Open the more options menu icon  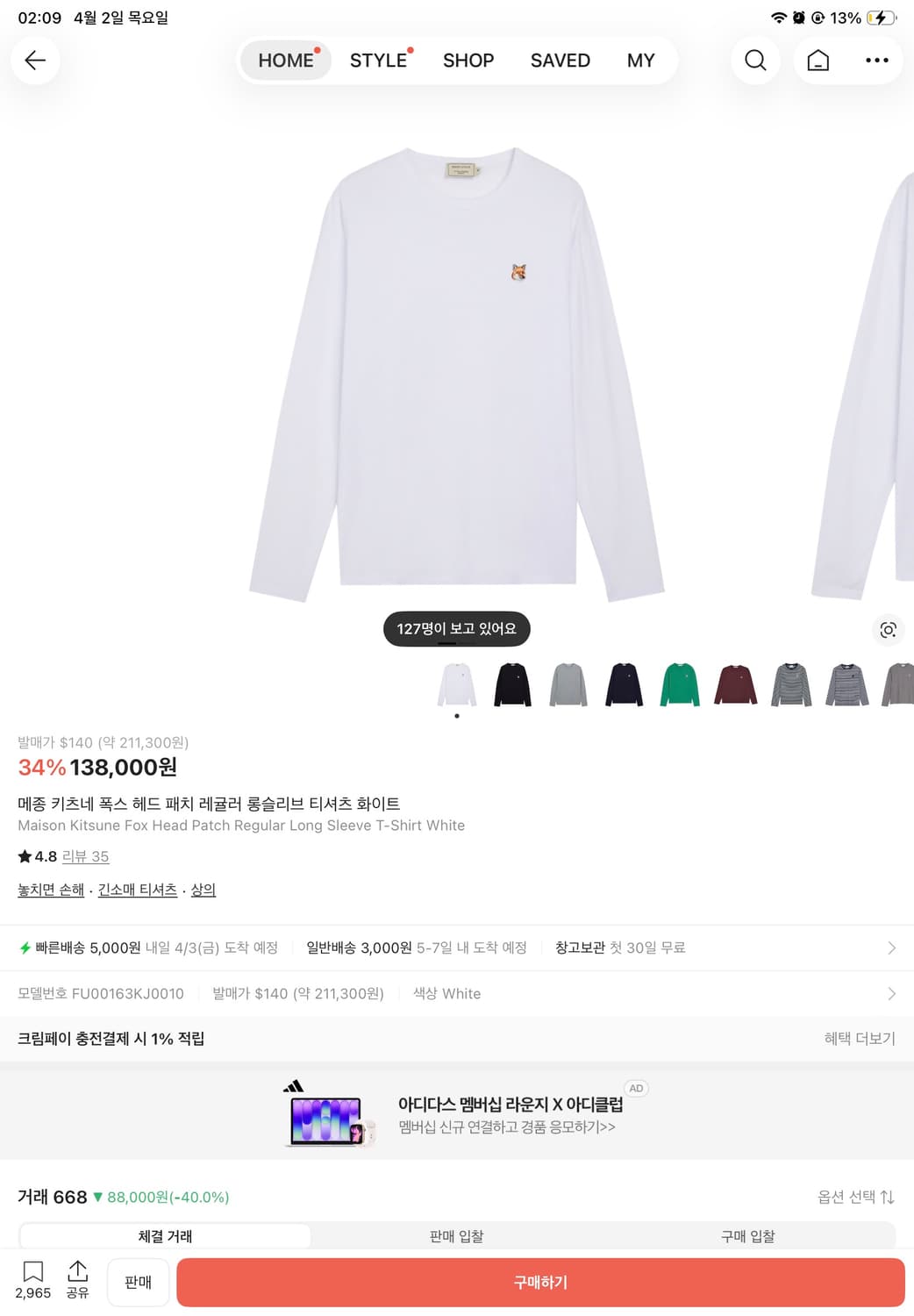[877, 61]
